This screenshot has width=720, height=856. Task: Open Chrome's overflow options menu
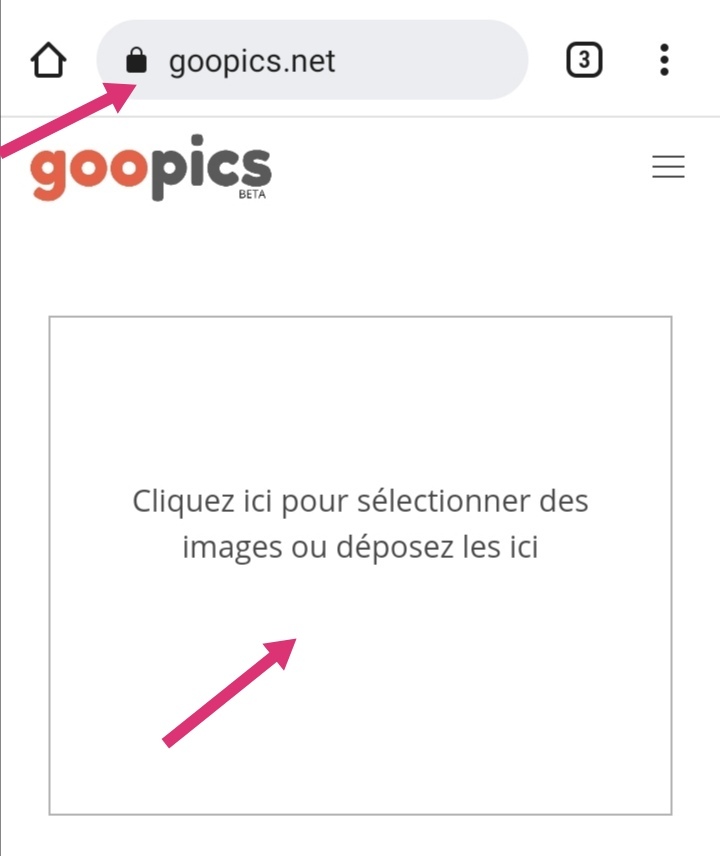(x=664, y=59)
